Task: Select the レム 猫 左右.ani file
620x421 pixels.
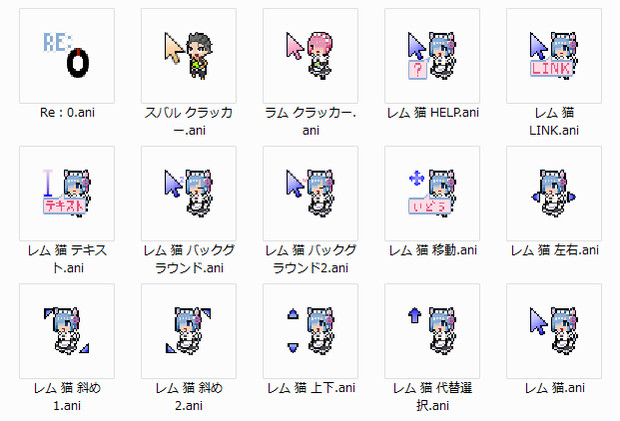Action: click(x=553, y=194)
